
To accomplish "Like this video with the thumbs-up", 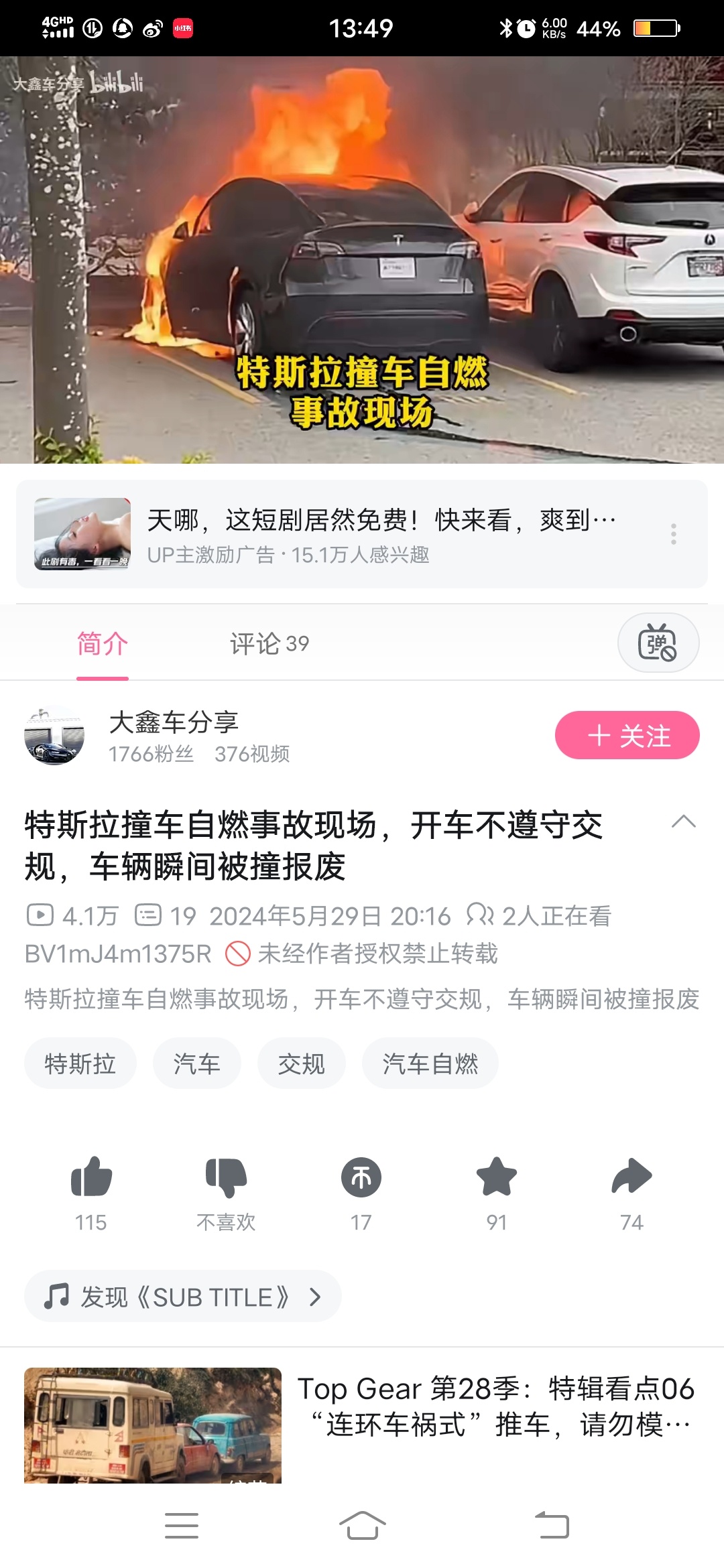I will tap(91, 1177).
